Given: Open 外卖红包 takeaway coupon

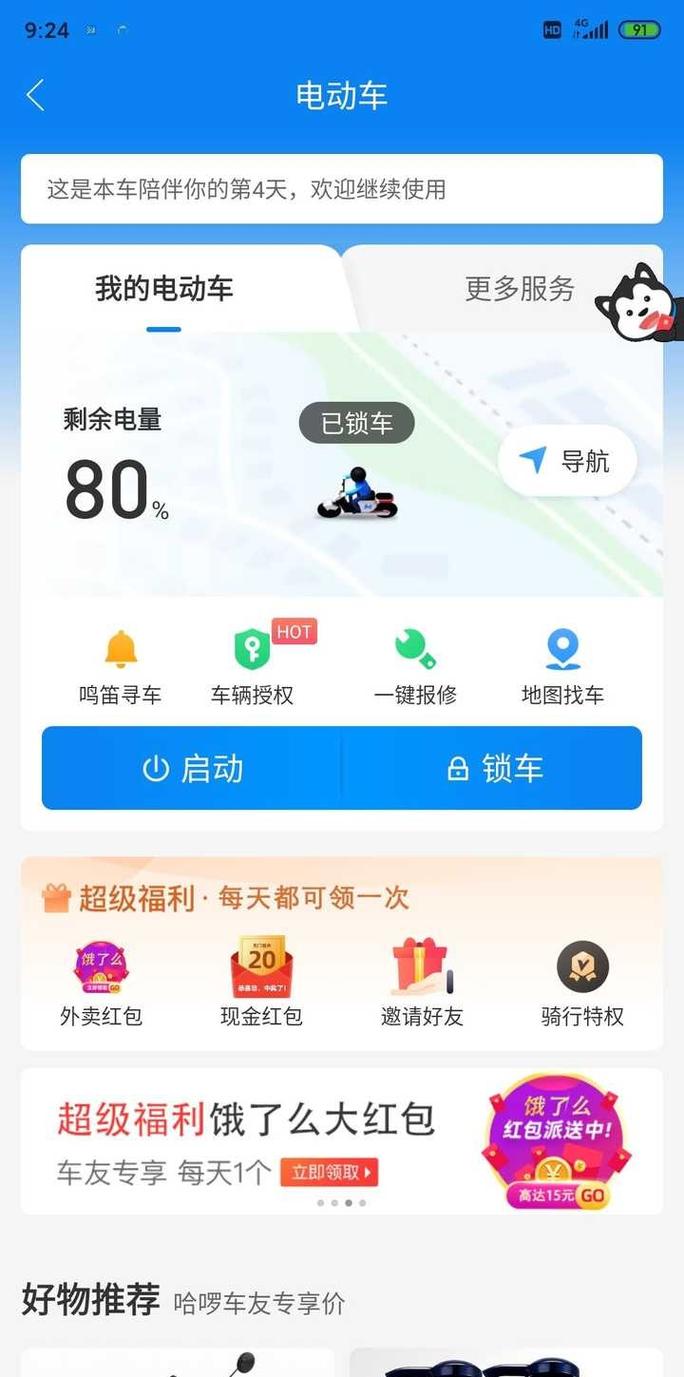Looking at the screenshot, I should click(x=101, y=983).
